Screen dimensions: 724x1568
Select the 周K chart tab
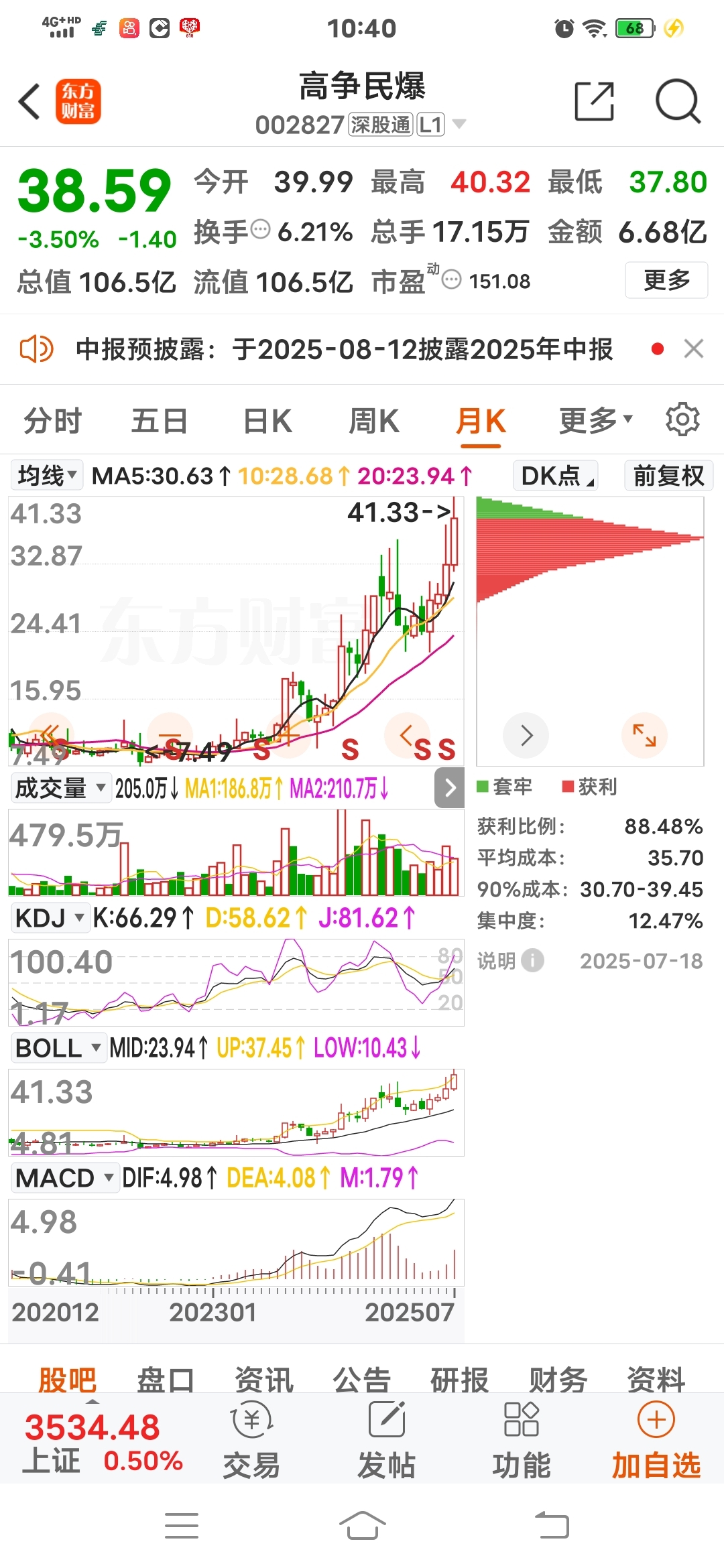pos(374,421)
